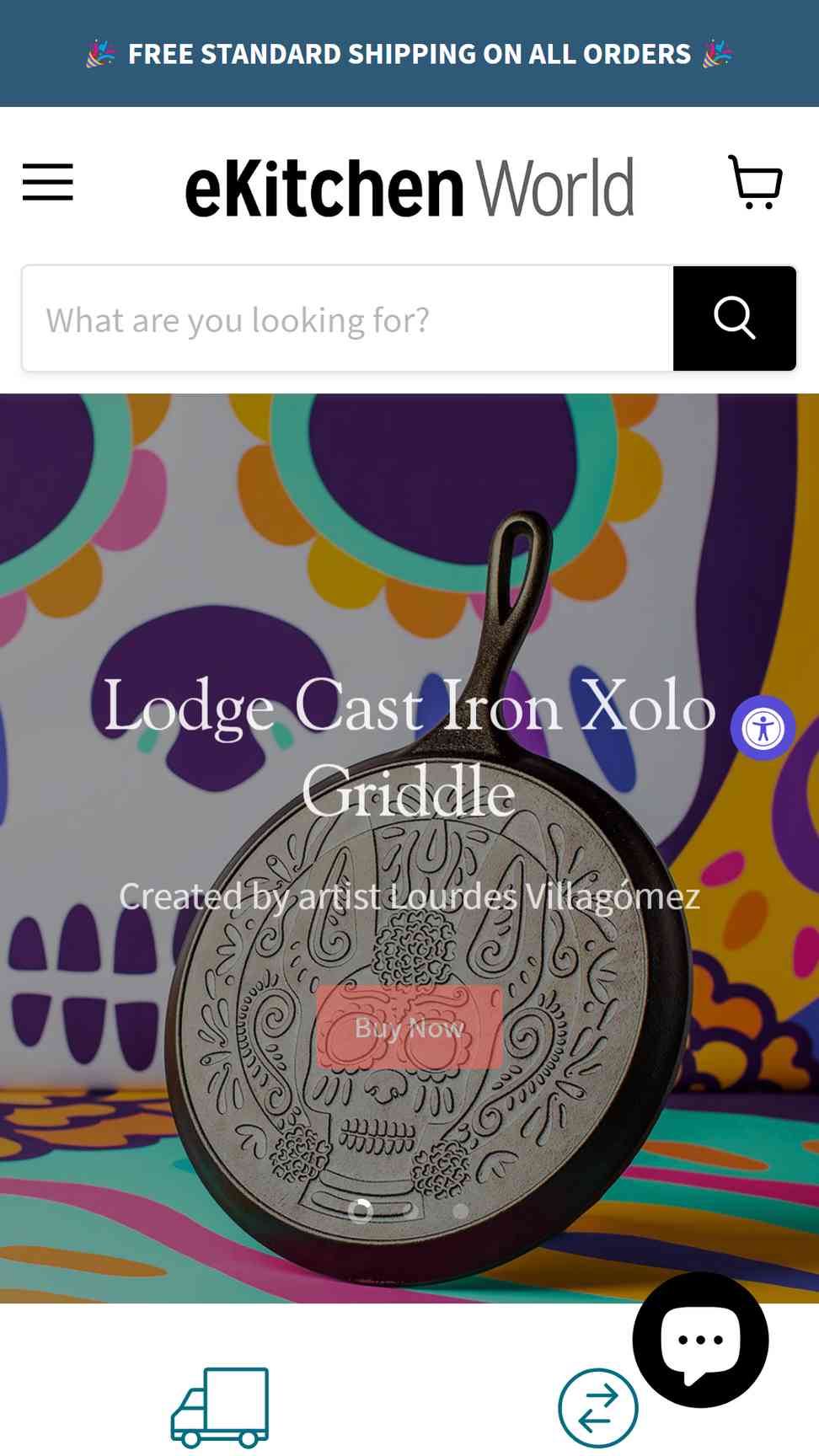
Task: Tap Buy Now for the Xolo Griddle
Action: 409,1027
